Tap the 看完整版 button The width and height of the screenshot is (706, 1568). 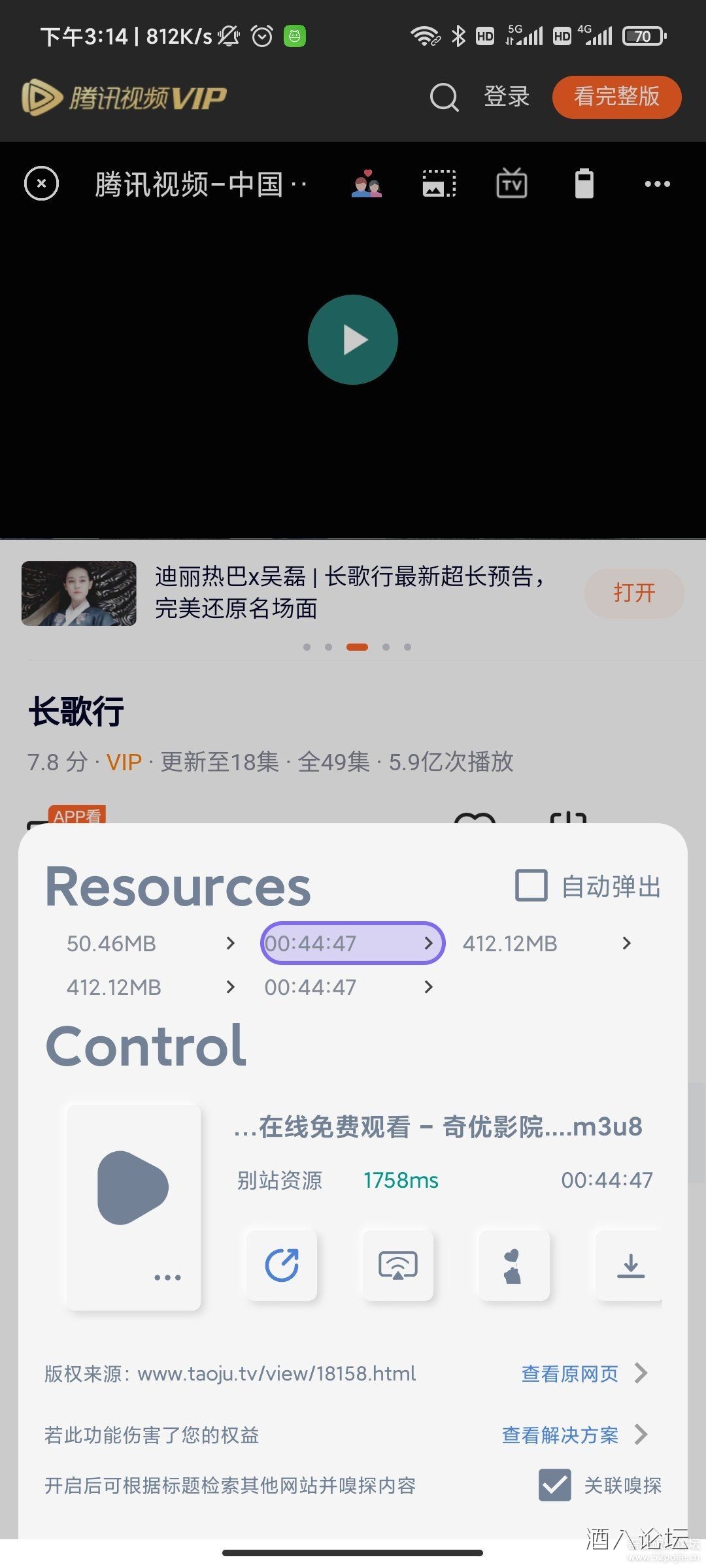tap(616, 97)
